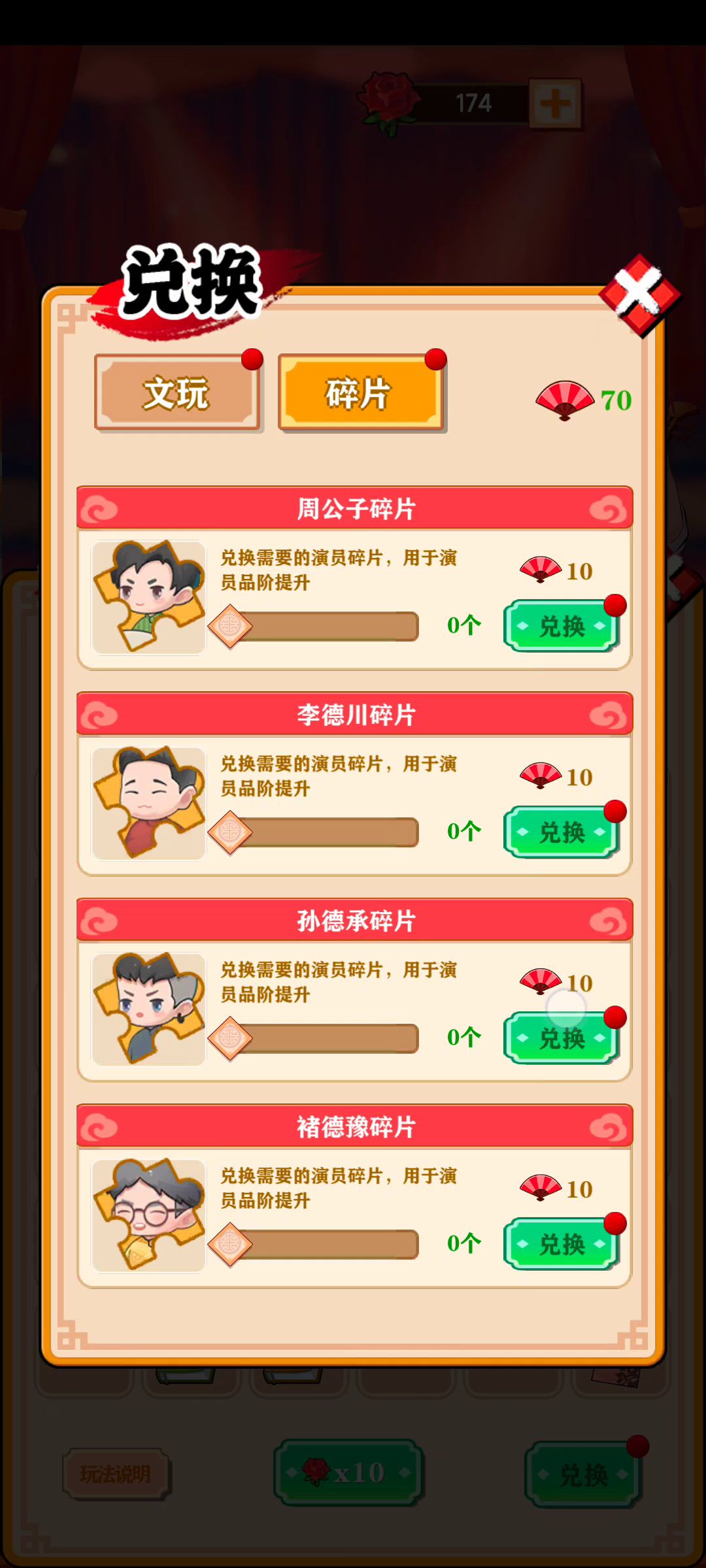The width and height of the screenshot is (706, 1568).
Task: Exchange for 周公子碎片
Action: tap(561, 626)
